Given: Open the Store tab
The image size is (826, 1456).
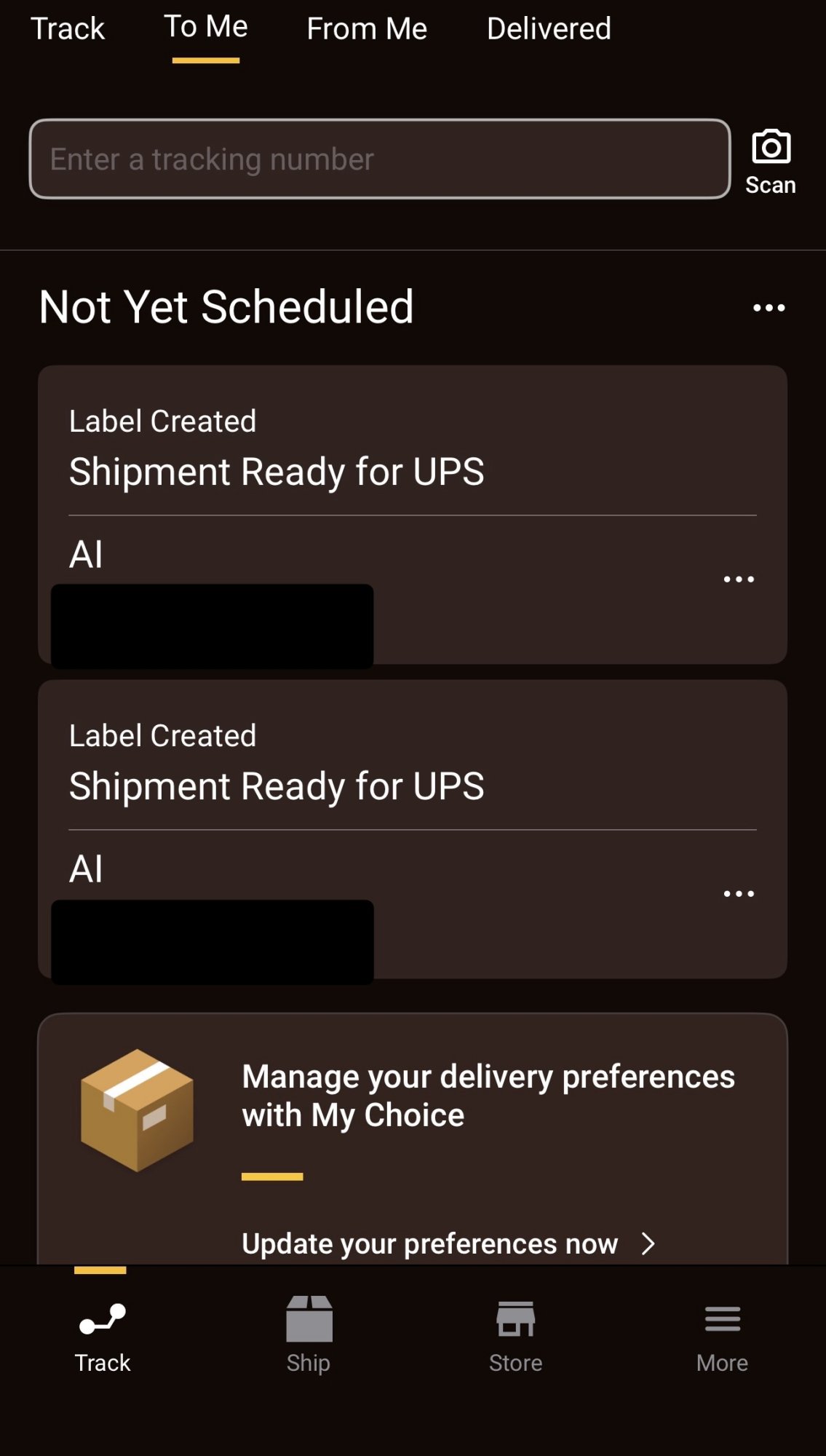Looking at the screenshot, I should (515, 1334).
